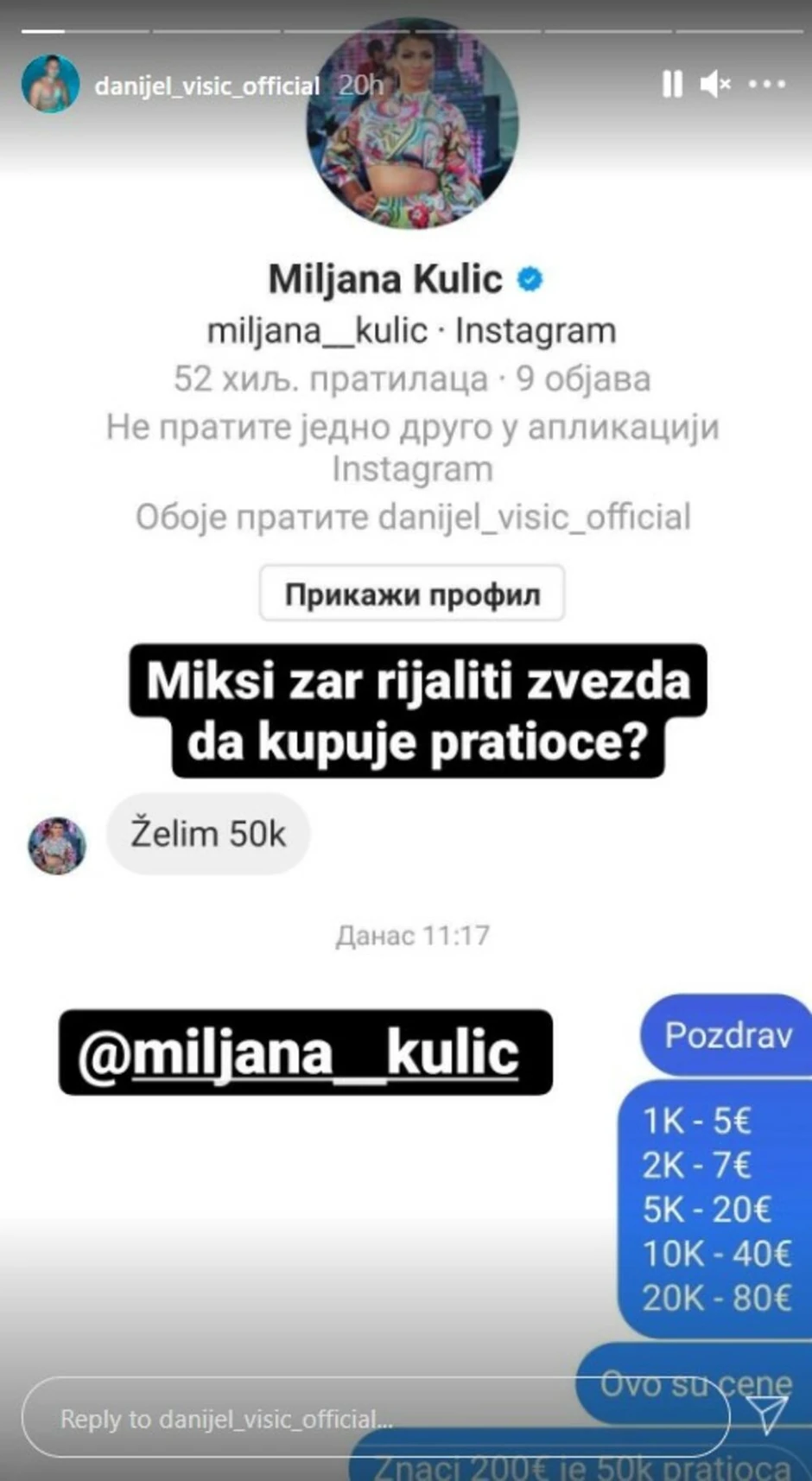Click the verified badge next to Miljana Kulic
812x1481 pixels.
click(529, 278)
